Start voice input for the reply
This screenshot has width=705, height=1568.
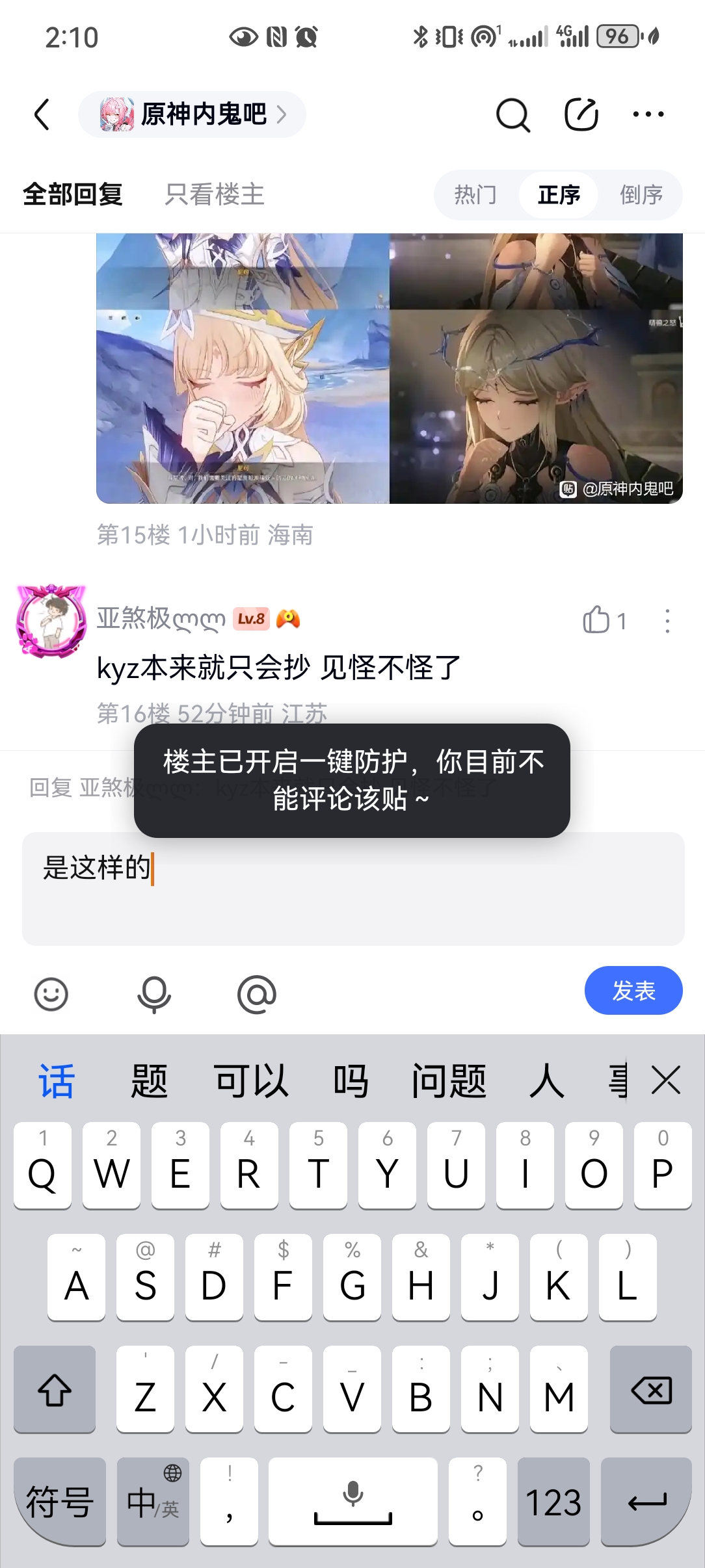click(154, 994)
